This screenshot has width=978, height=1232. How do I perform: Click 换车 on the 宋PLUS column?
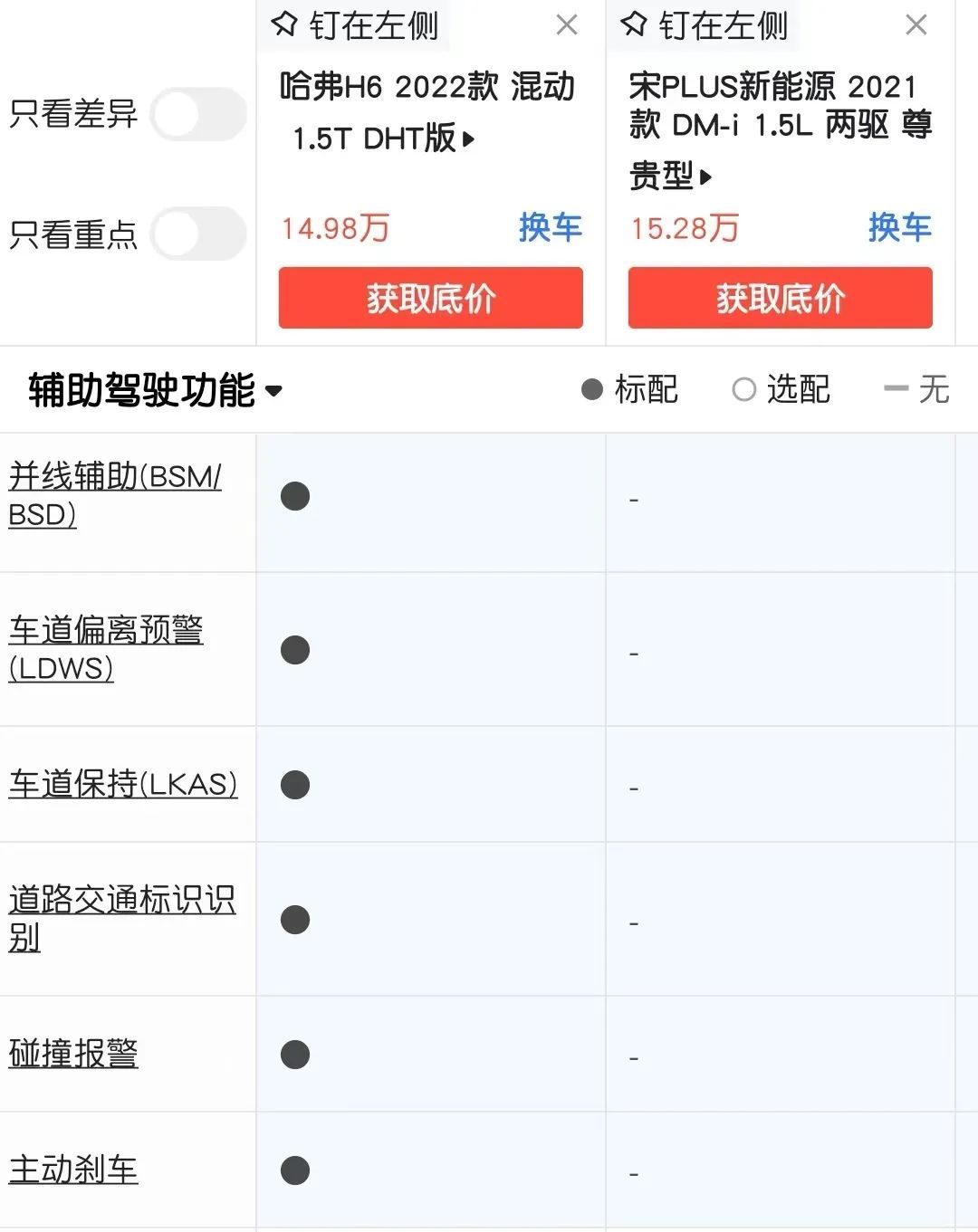(x=901, y=229)
